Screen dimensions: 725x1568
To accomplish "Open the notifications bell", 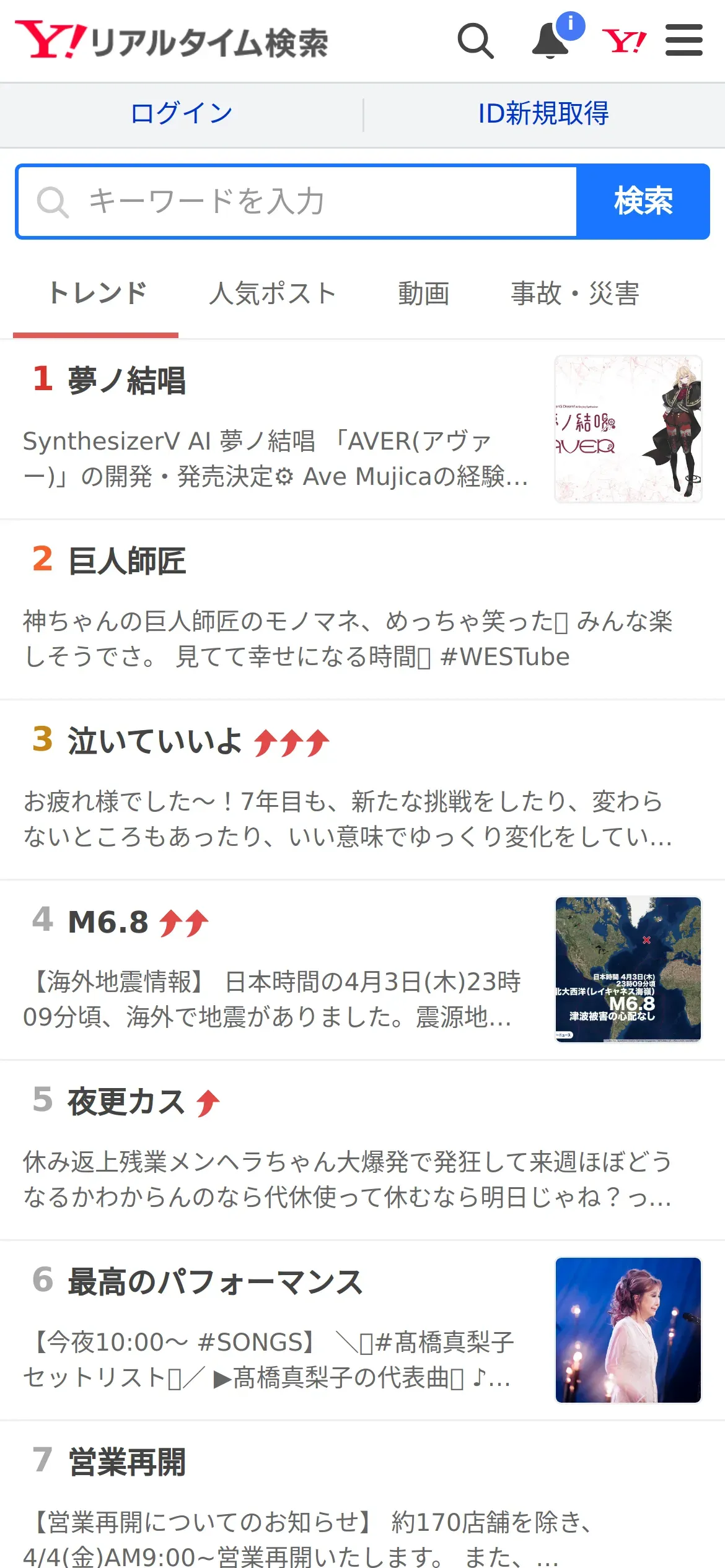I will click(x=551, y=41).
